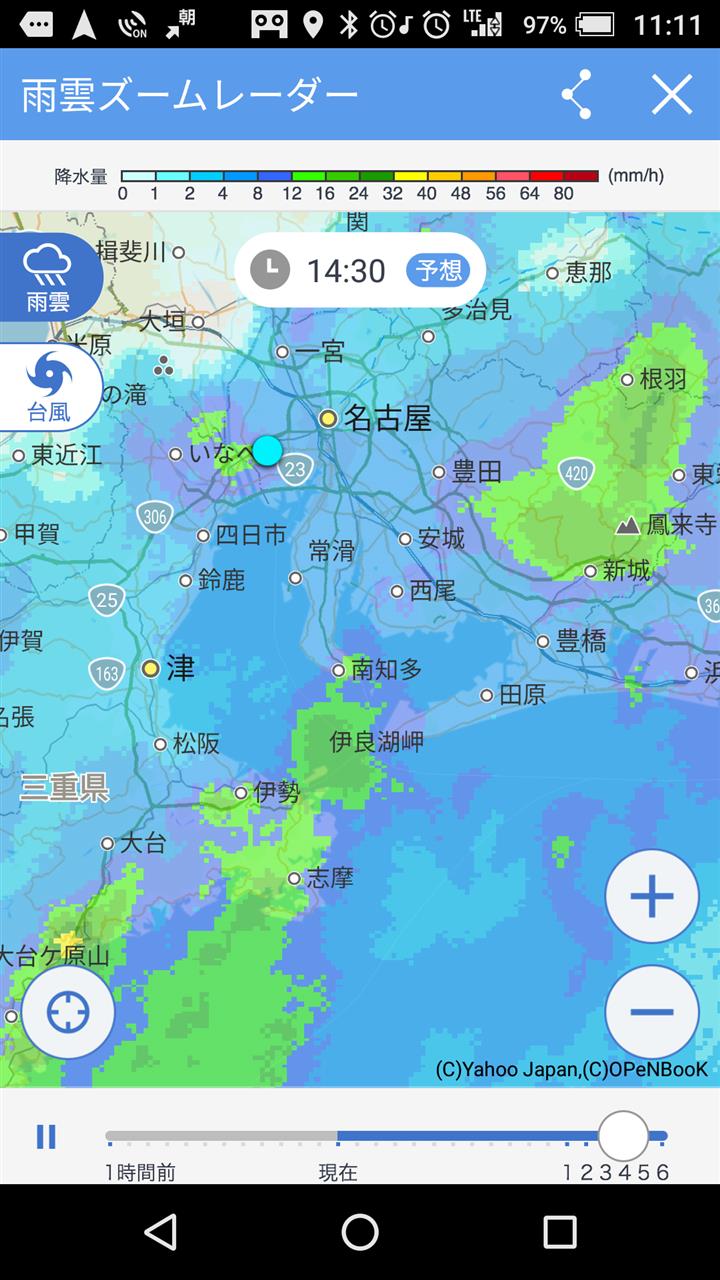Share the rain radar map
The width and height of the screenshot is (720, 1280).
pyautogui.click(x=576, y=95)
